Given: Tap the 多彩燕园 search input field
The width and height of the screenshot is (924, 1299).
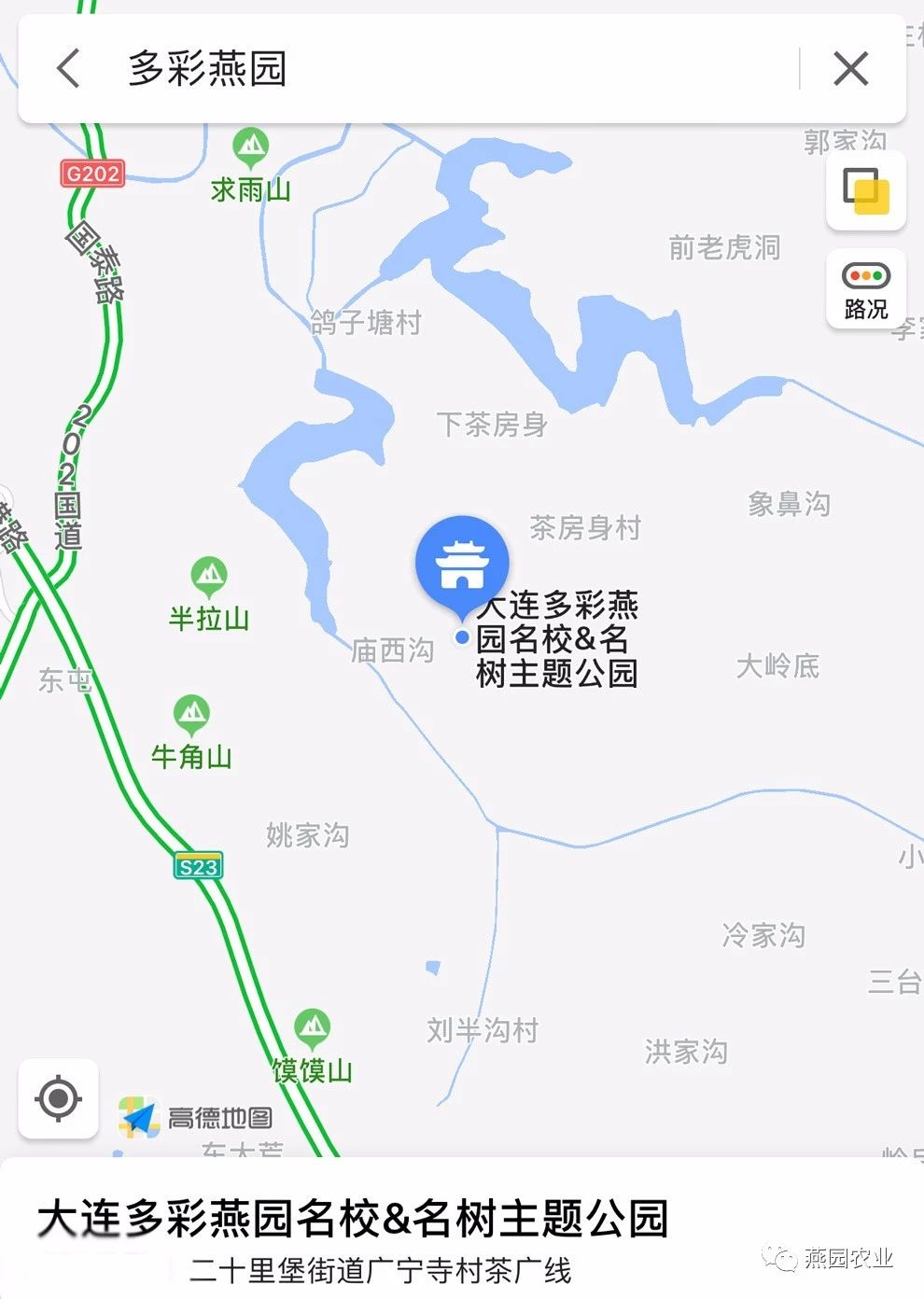Looking at the screenshot, I should click(373, 68).
